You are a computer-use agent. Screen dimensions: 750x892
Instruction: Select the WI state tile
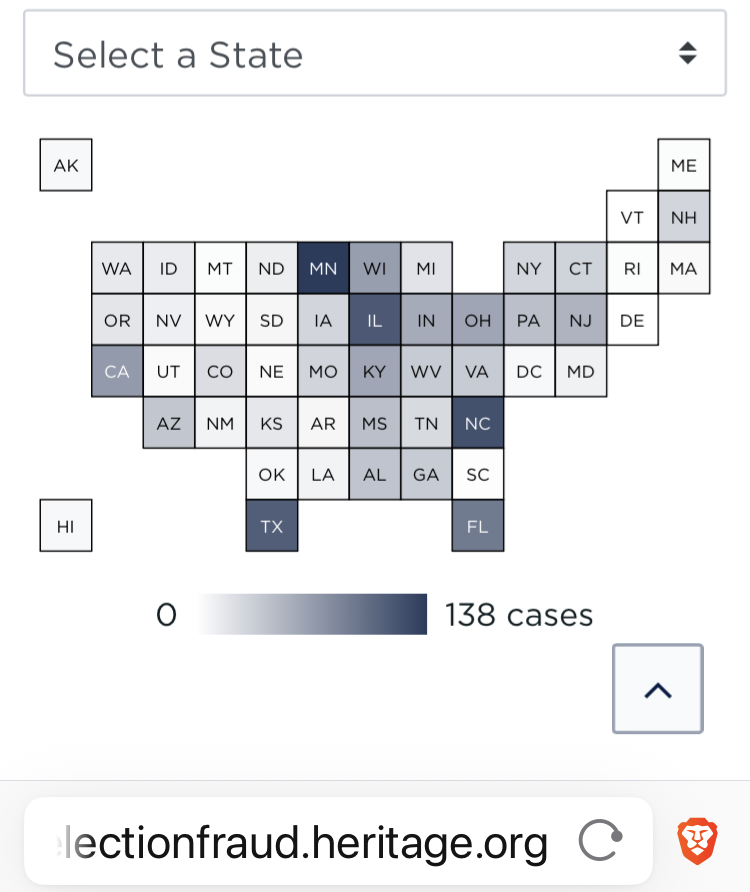pos(374,269)
